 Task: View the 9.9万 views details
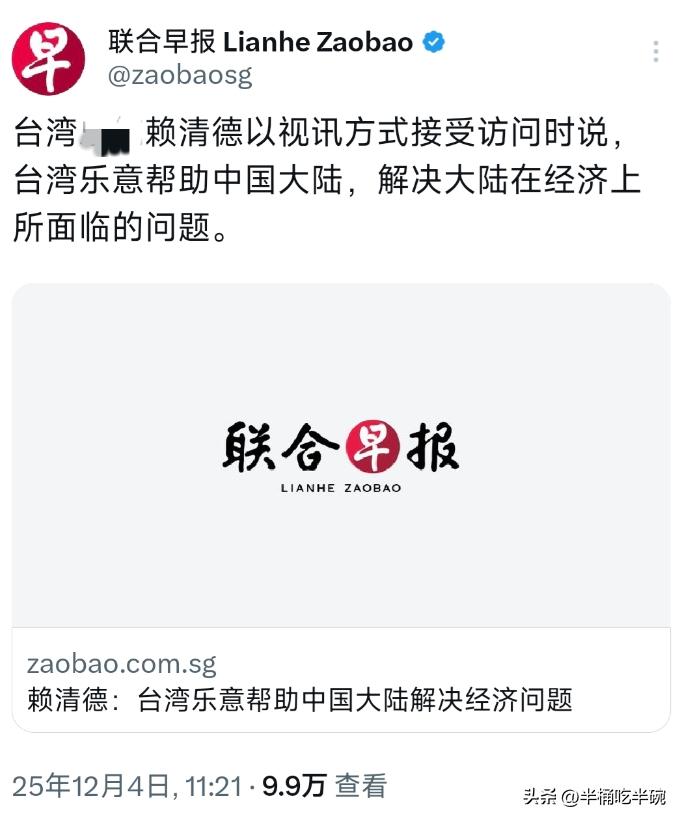point(324,786)
